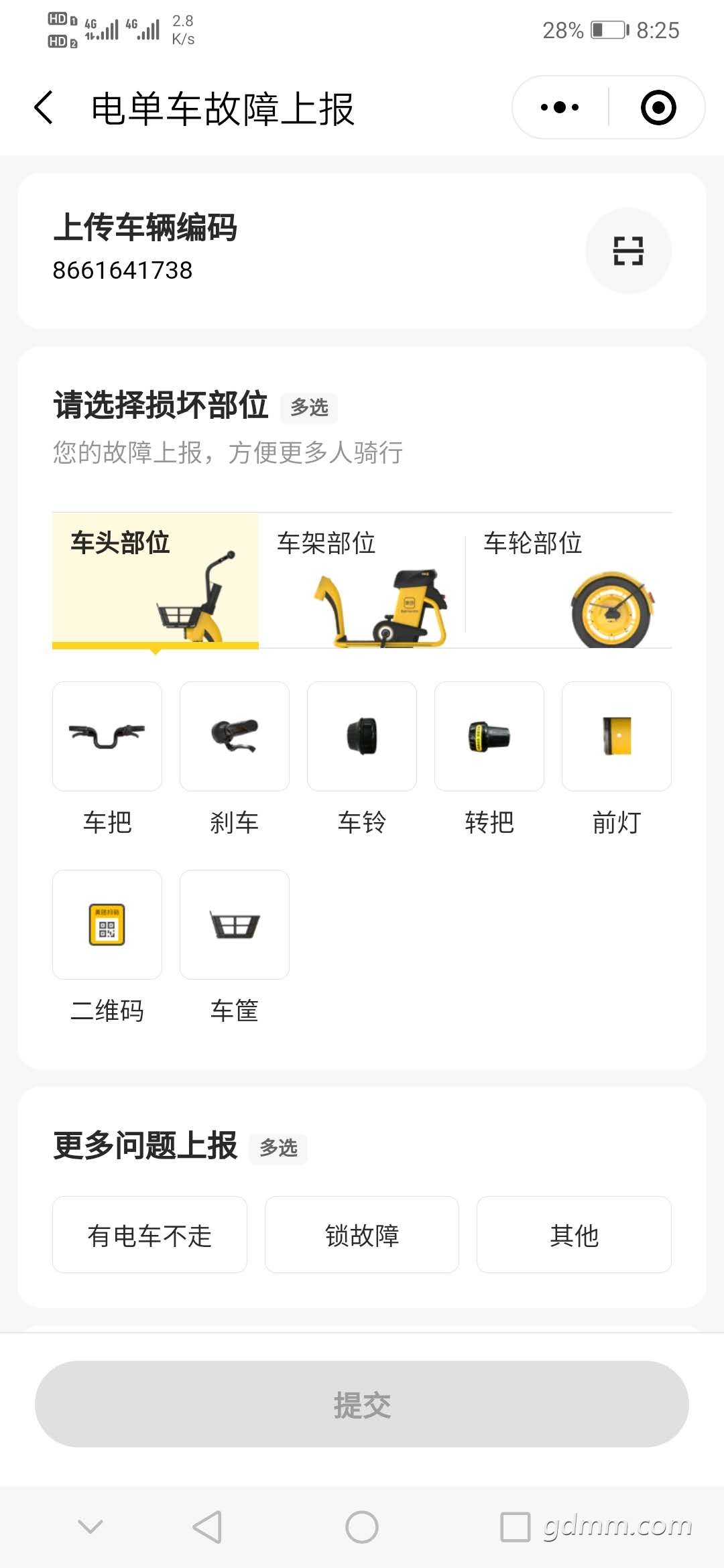The width and height of the screenshot is (724, 1568).
Task: Select the 锁故障 issue chip
Action: pyautogui.click(x=362, y=1235)
